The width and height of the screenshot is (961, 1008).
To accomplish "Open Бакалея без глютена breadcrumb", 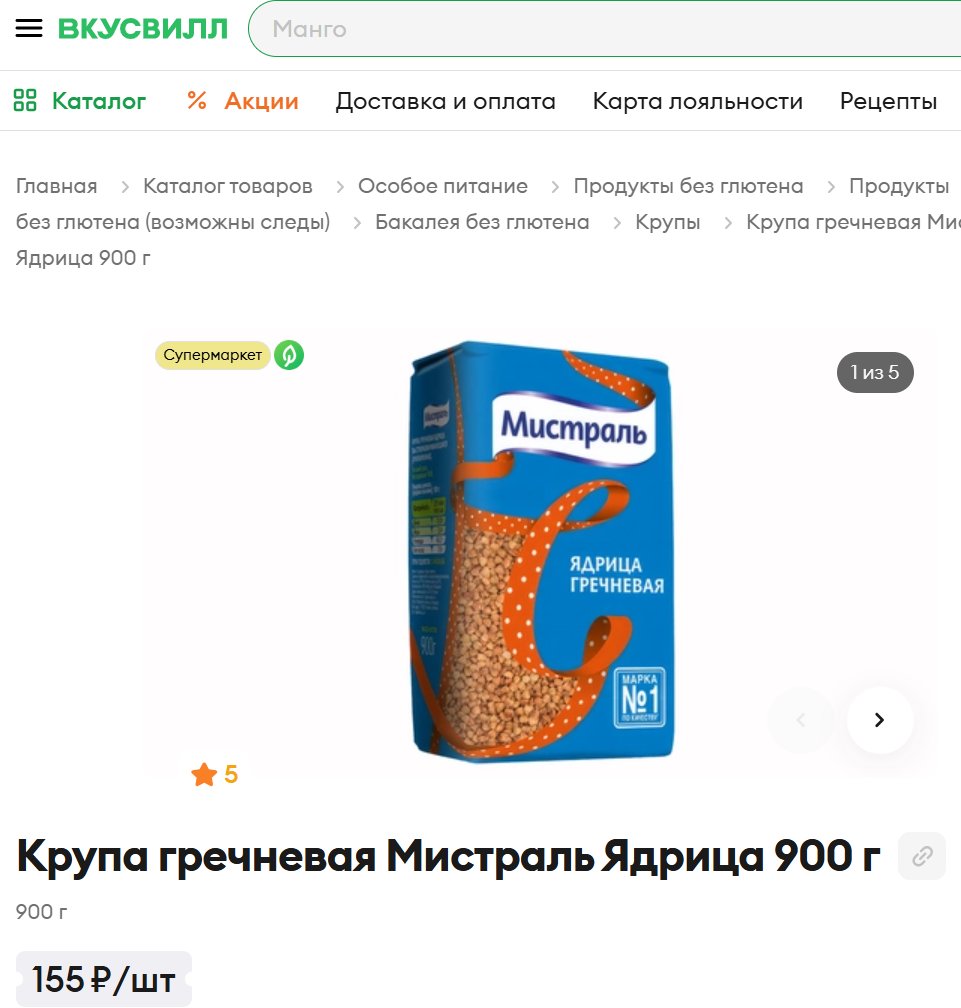I will pyautogui.click(x=482, y=222).
